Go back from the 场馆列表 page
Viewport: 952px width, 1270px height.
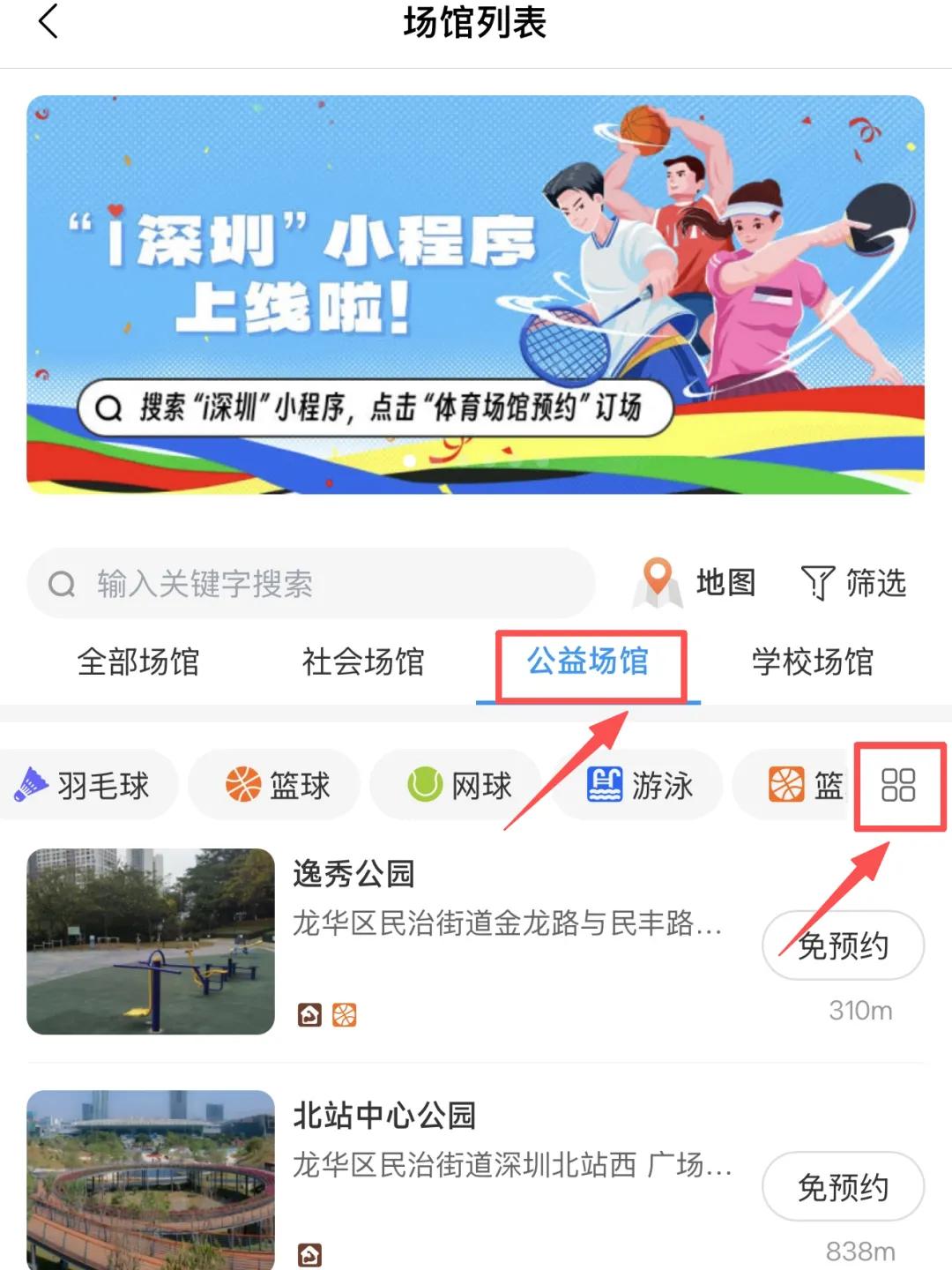point(48,21)
